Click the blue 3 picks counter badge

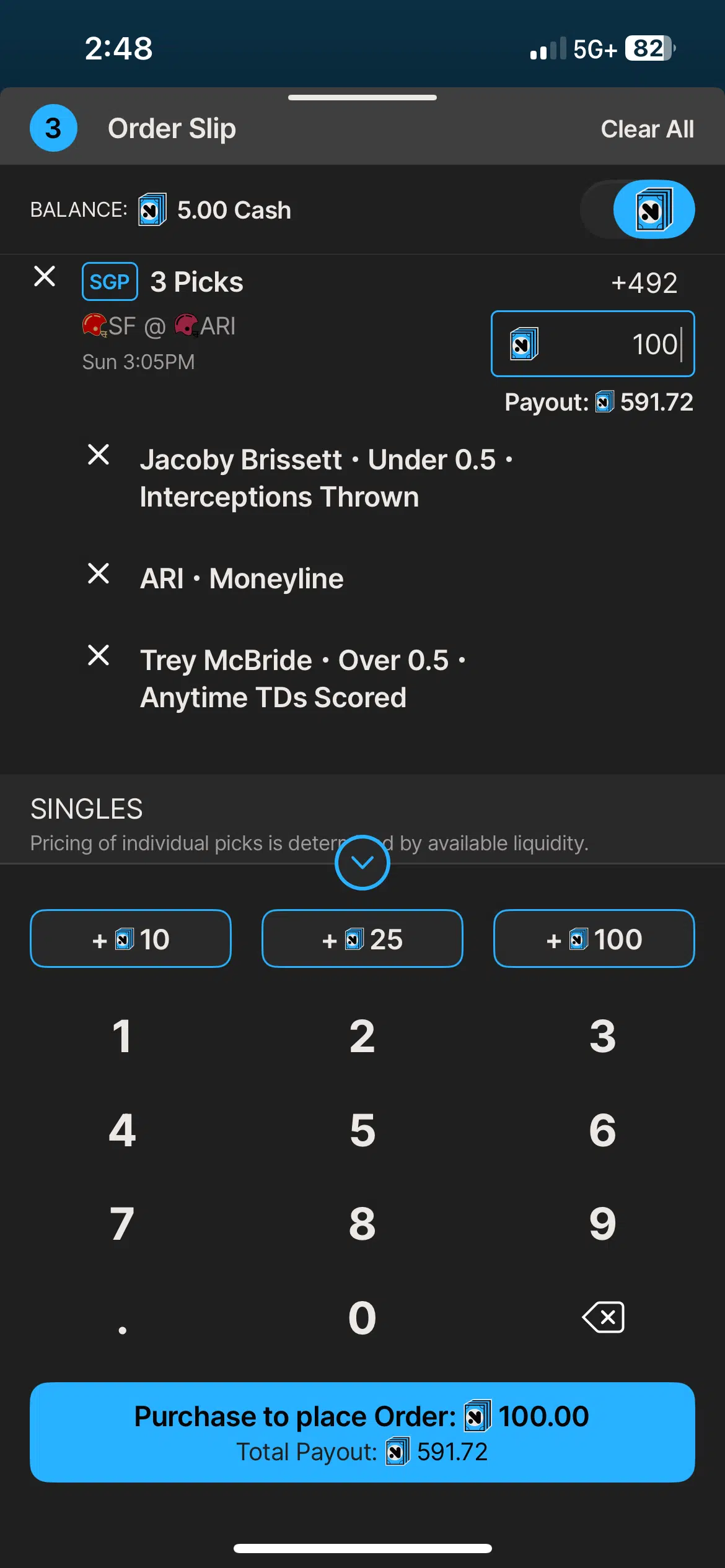coord(53,128)
